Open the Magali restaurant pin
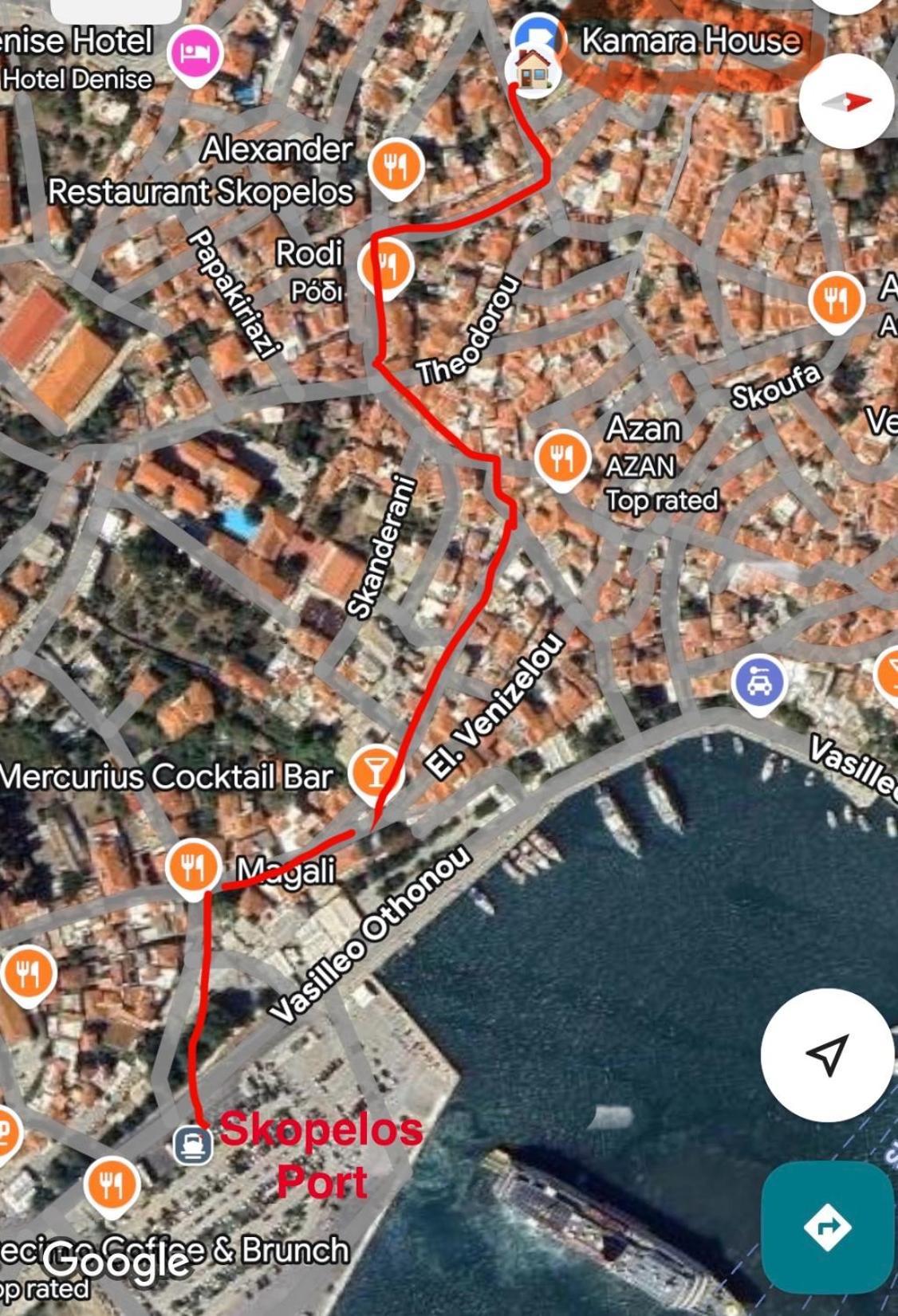 pyautogui.click(x=193, y=867)
